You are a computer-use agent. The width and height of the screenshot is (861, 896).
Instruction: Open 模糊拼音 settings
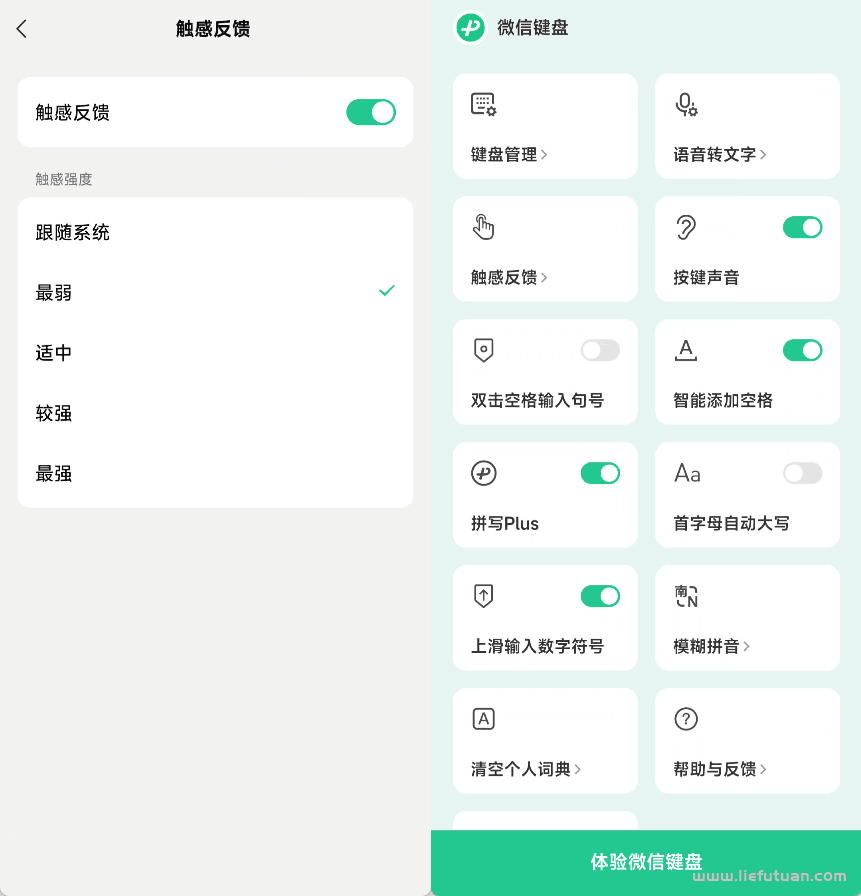[746, 618]
